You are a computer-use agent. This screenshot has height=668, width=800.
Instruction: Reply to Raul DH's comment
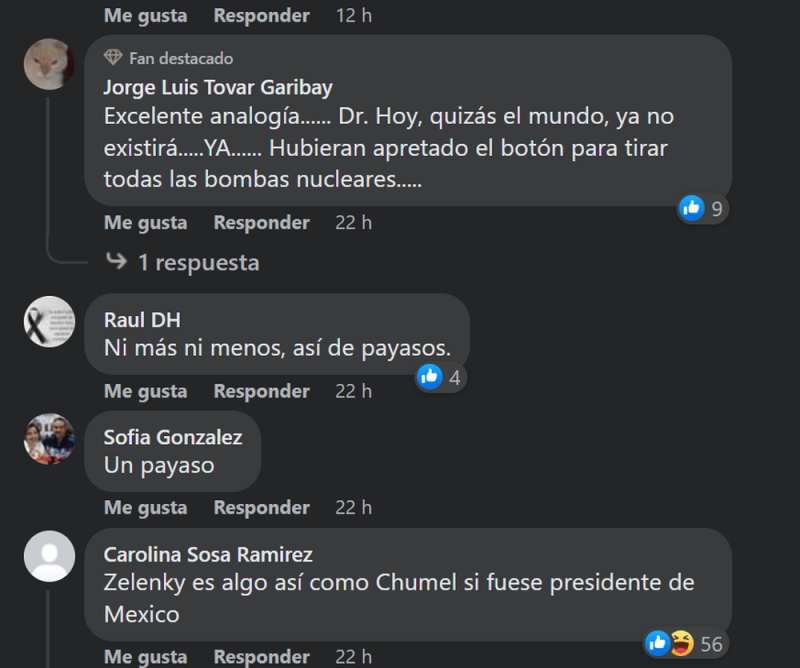[261, 391]
